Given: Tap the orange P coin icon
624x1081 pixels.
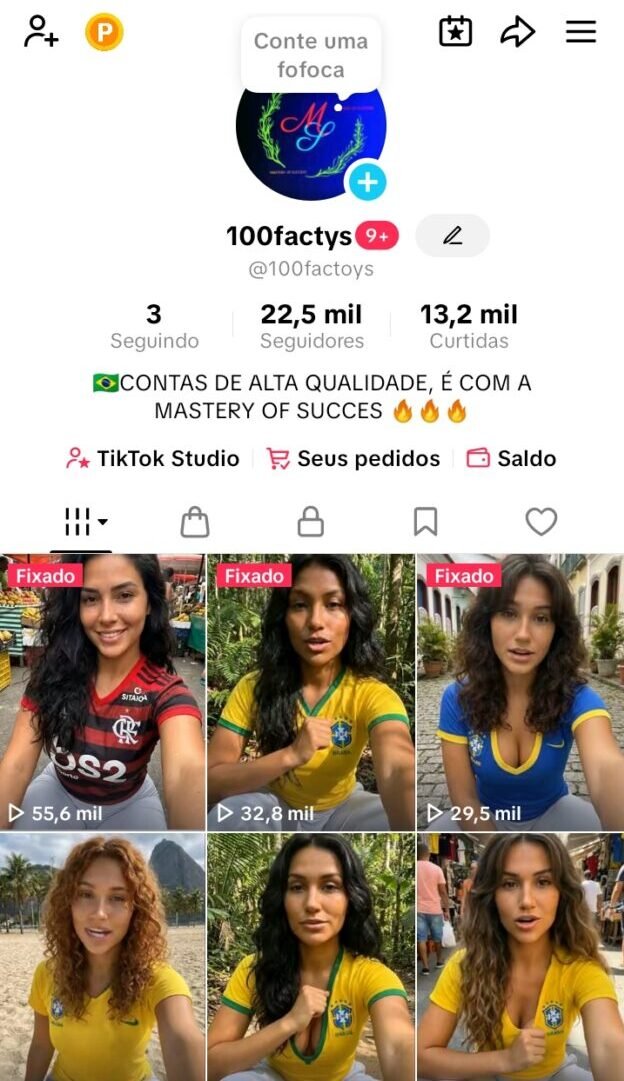Looking at the screenshot, I should coord(104,32).
